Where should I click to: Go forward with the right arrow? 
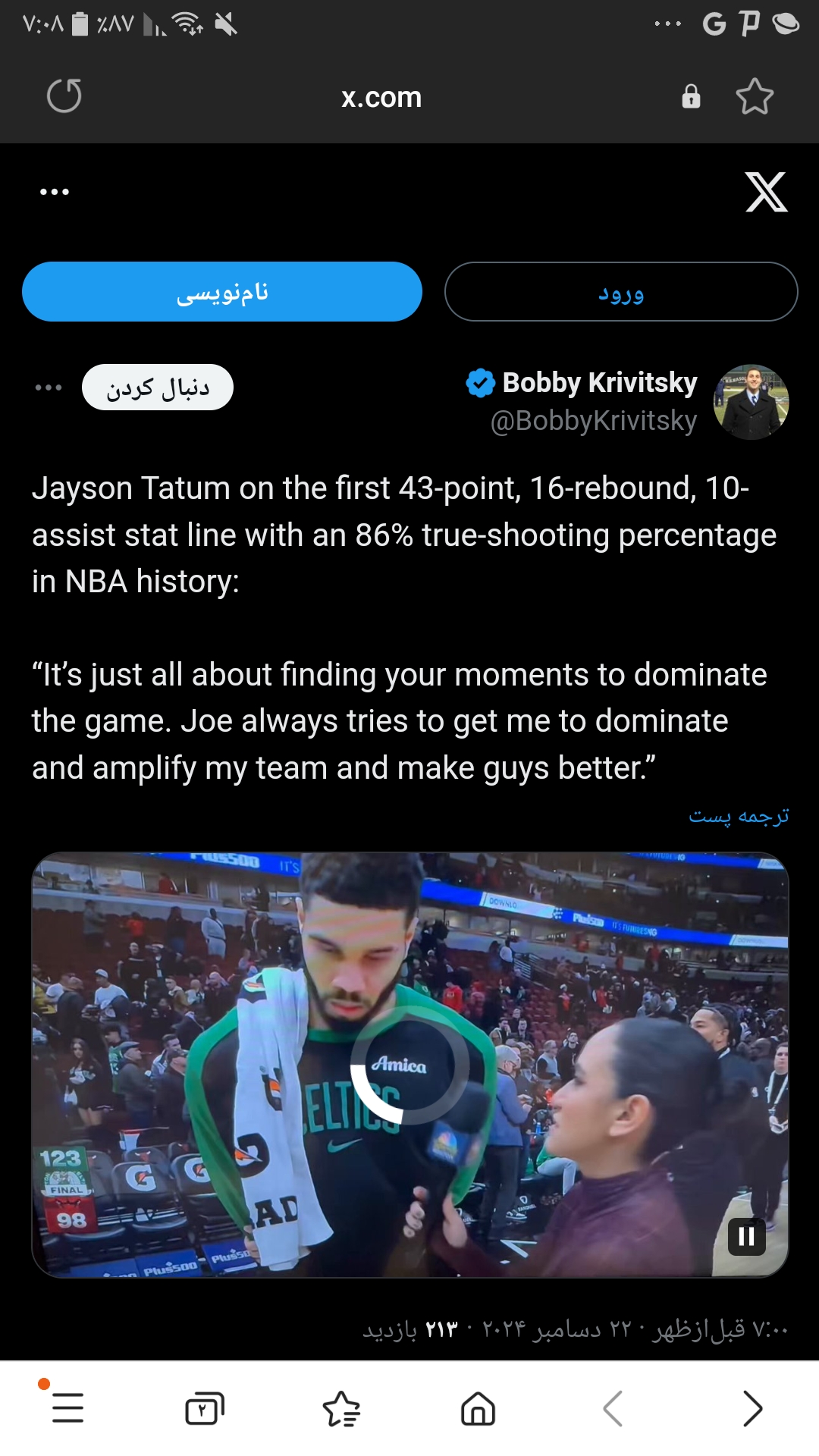752,1409
